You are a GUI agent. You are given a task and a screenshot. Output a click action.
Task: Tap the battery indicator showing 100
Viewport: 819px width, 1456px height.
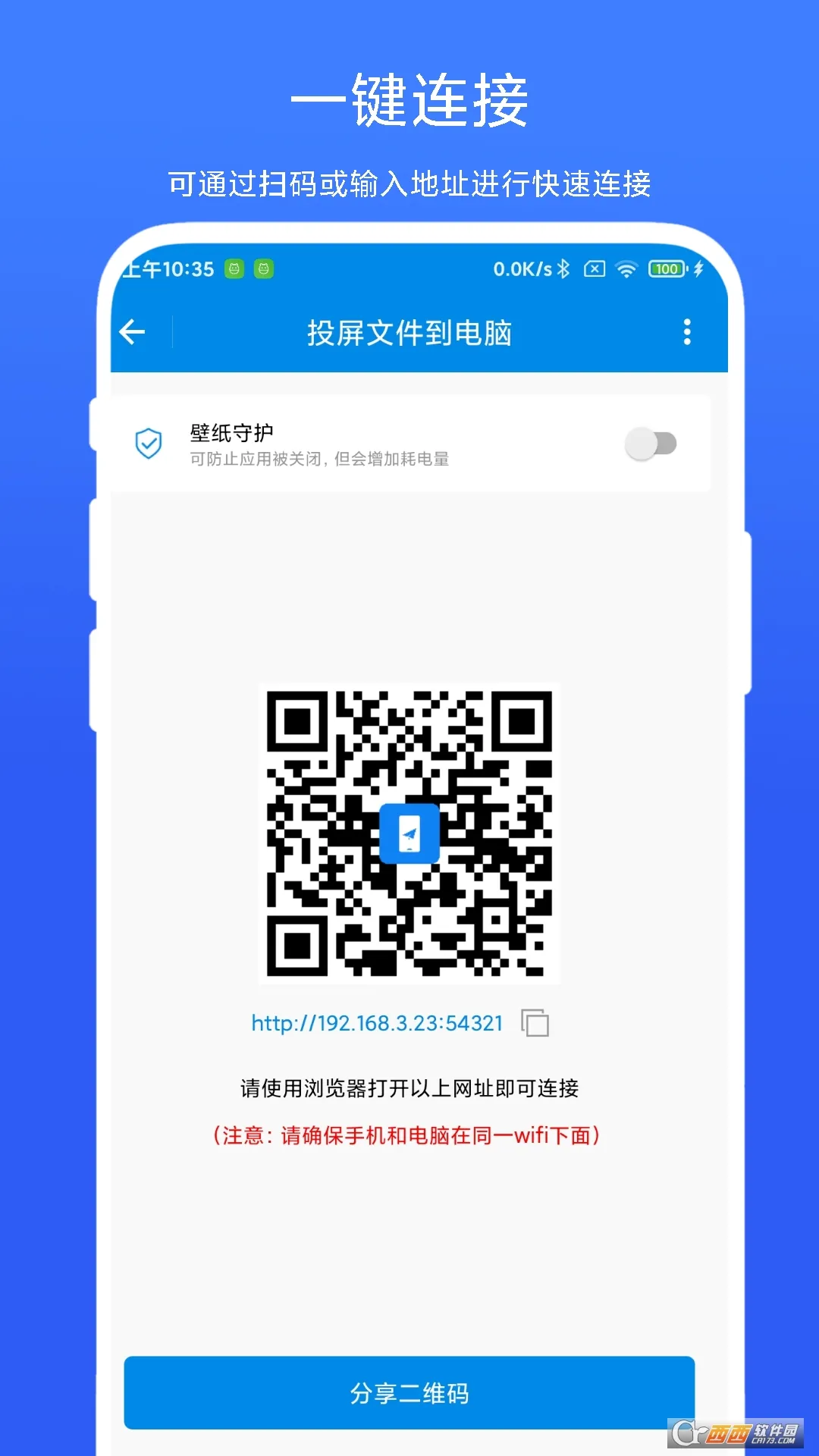click(x=666, y=269)
